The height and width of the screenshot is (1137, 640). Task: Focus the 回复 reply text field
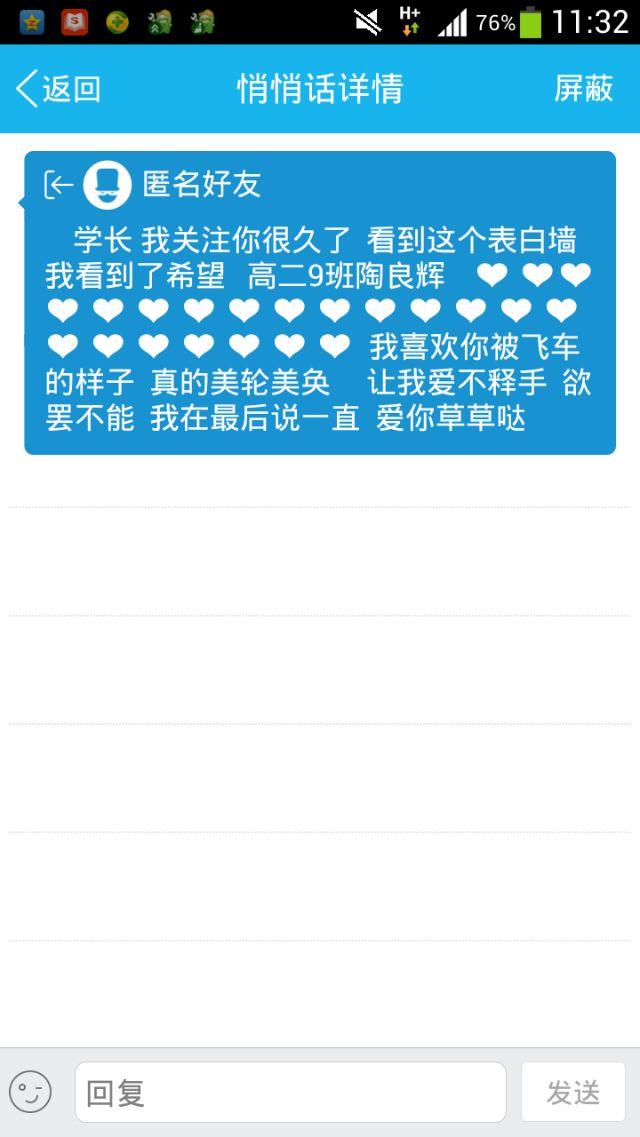pos(290,1092)
